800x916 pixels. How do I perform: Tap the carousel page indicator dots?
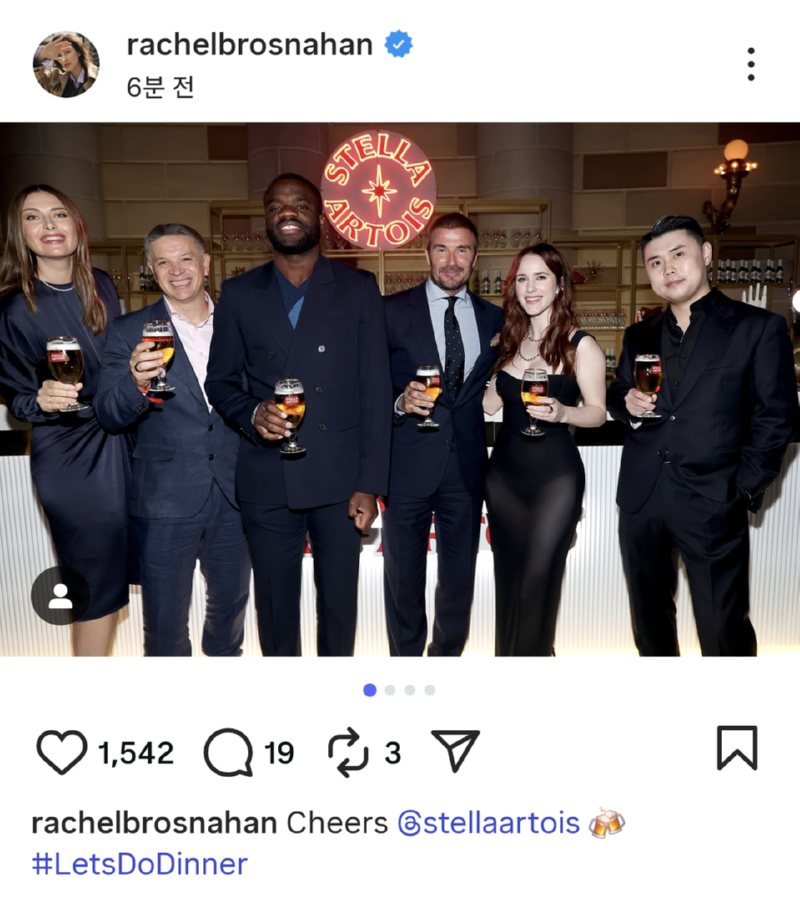(399, 690)
